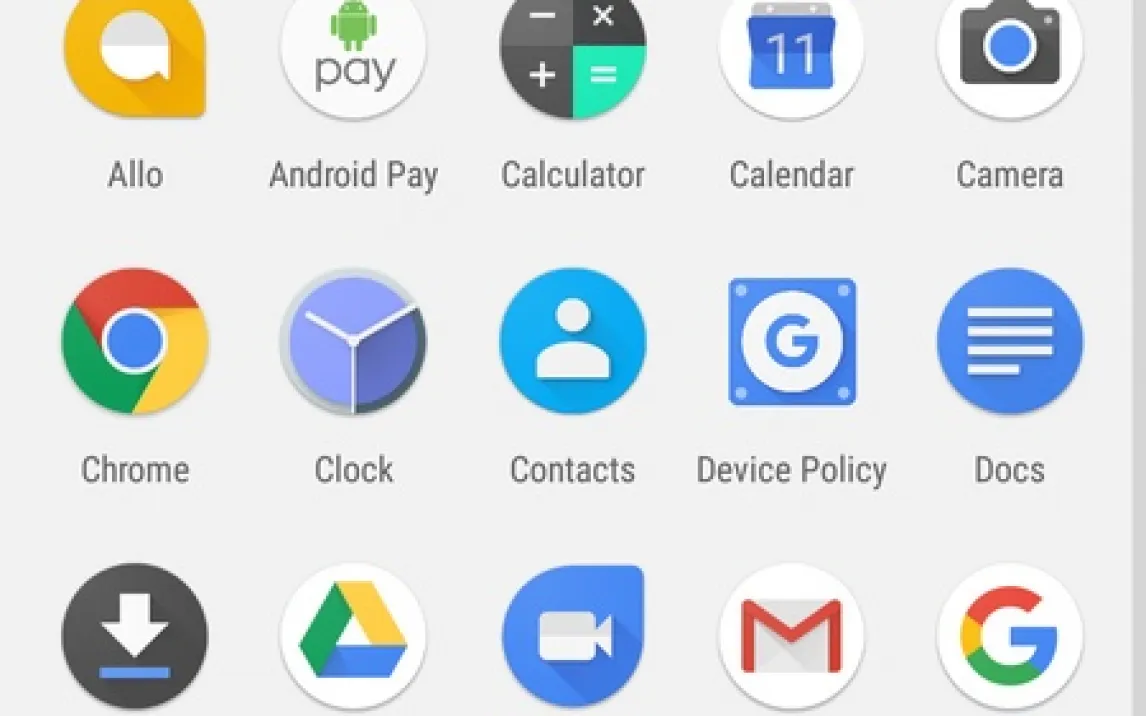Launch the Google Drive triangle icon

click(x=353, y=637)
